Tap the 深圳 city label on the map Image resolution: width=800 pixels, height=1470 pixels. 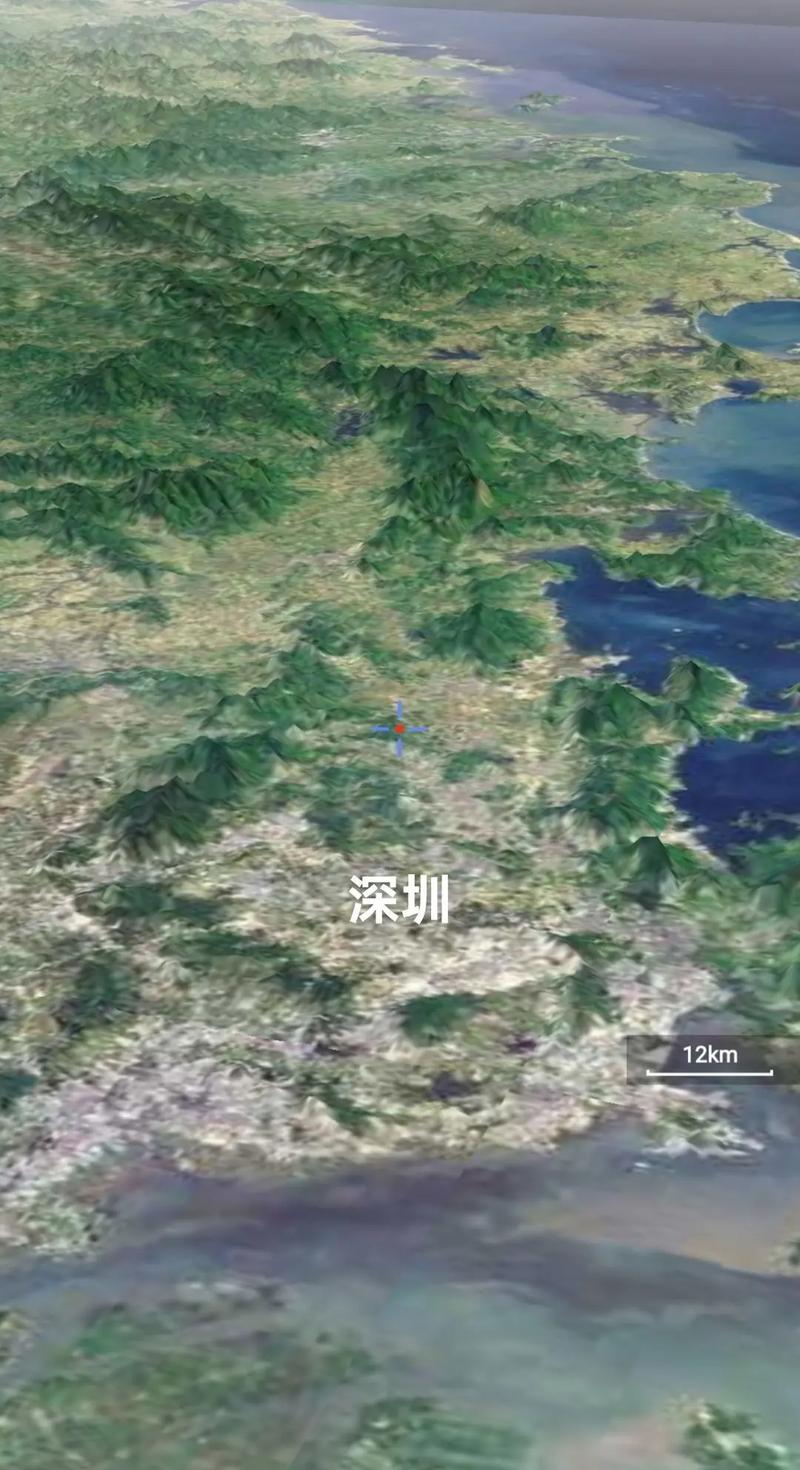coord(399,898)
